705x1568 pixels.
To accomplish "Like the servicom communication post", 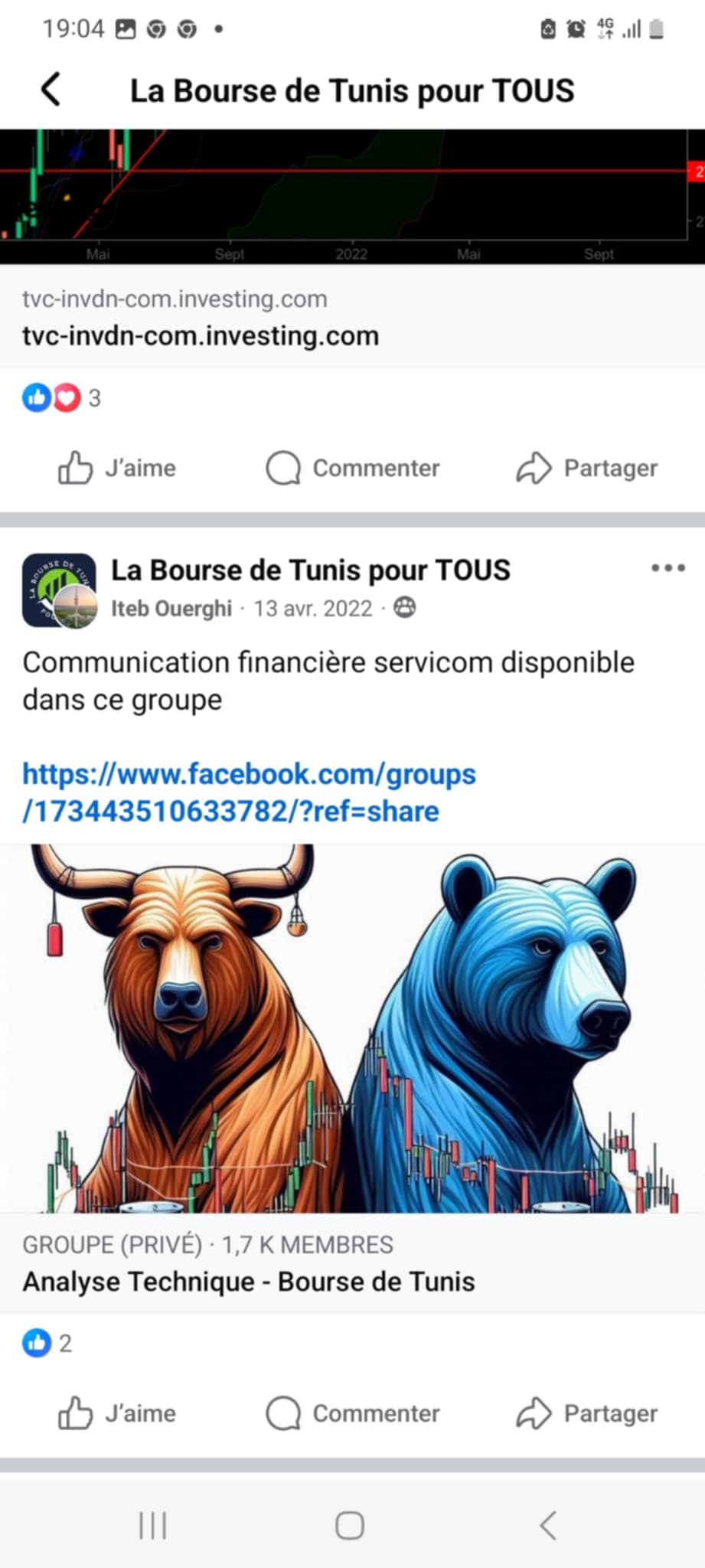I will (117, 1413).
